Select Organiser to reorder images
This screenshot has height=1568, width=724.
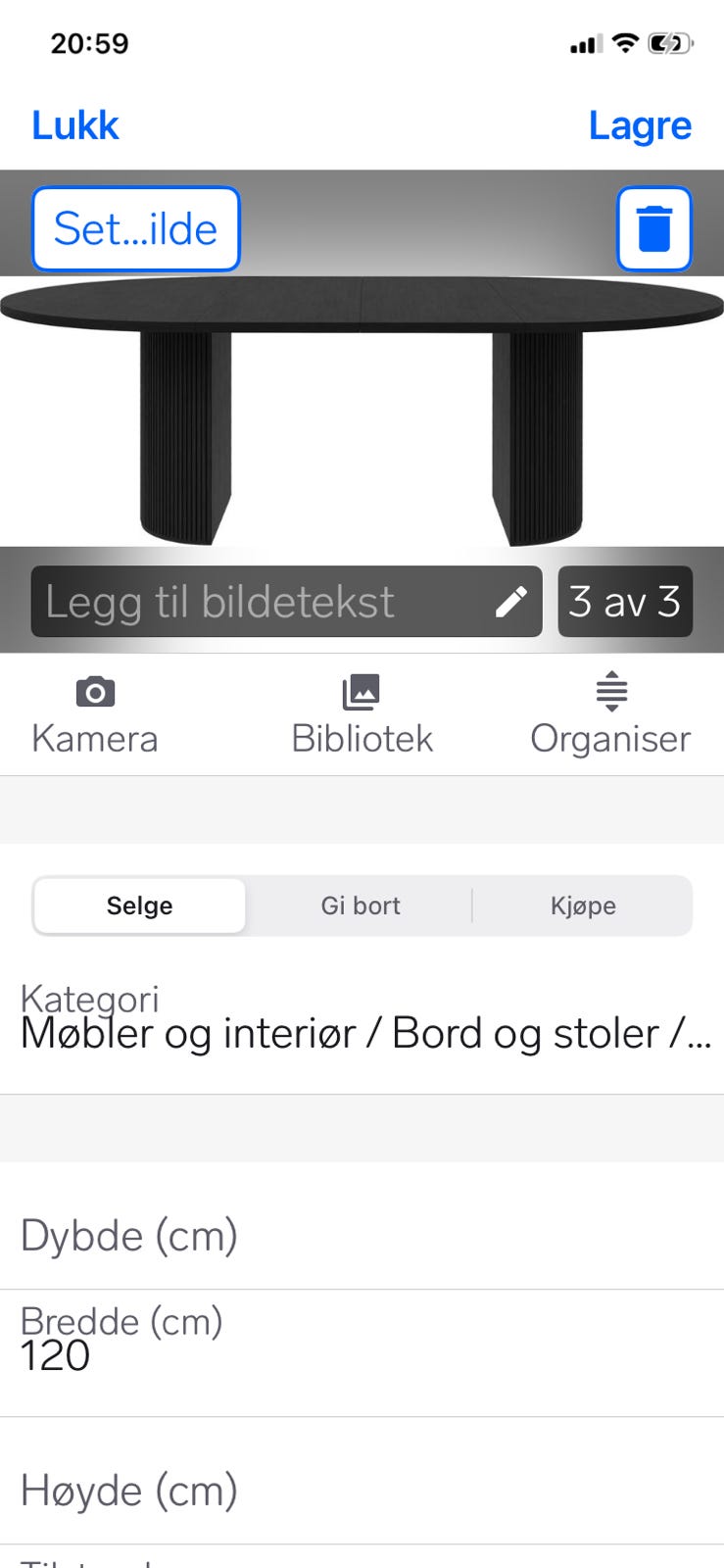click(609, 712)
